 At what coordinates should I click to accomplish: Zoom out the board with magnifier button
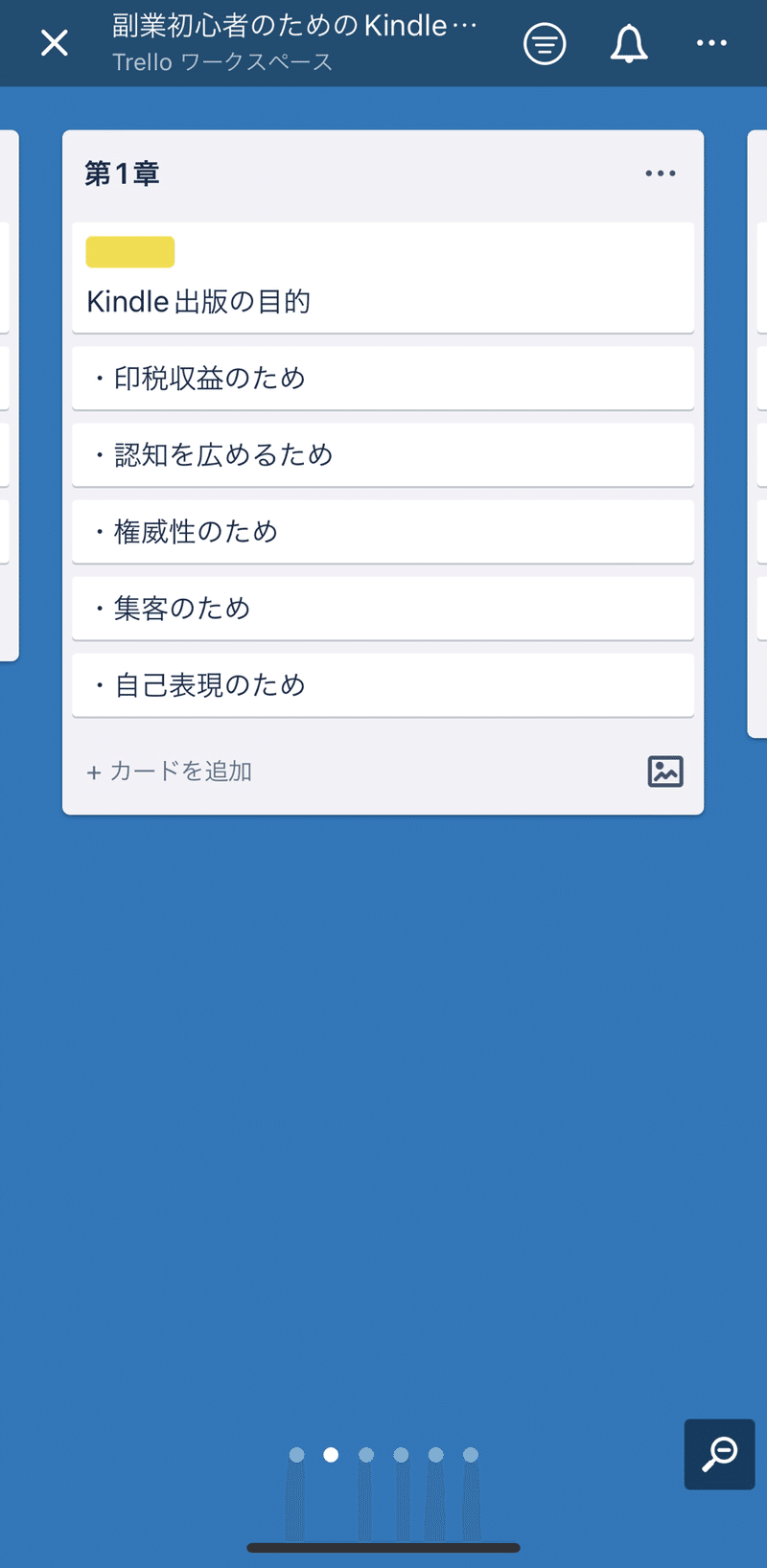[720, 1454]
